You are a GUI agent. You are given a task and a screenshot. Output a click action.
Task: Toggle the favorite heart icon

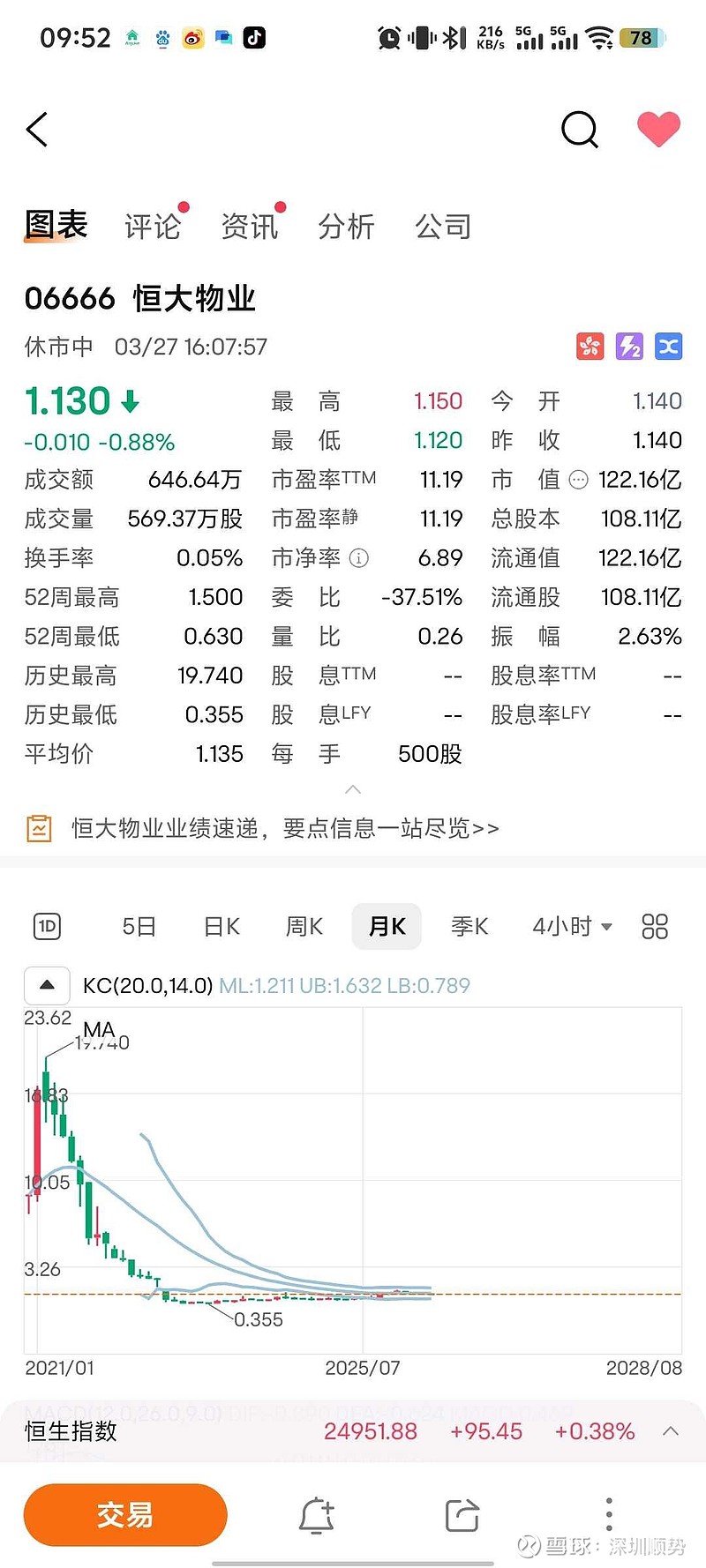click(x=658, y=129)
